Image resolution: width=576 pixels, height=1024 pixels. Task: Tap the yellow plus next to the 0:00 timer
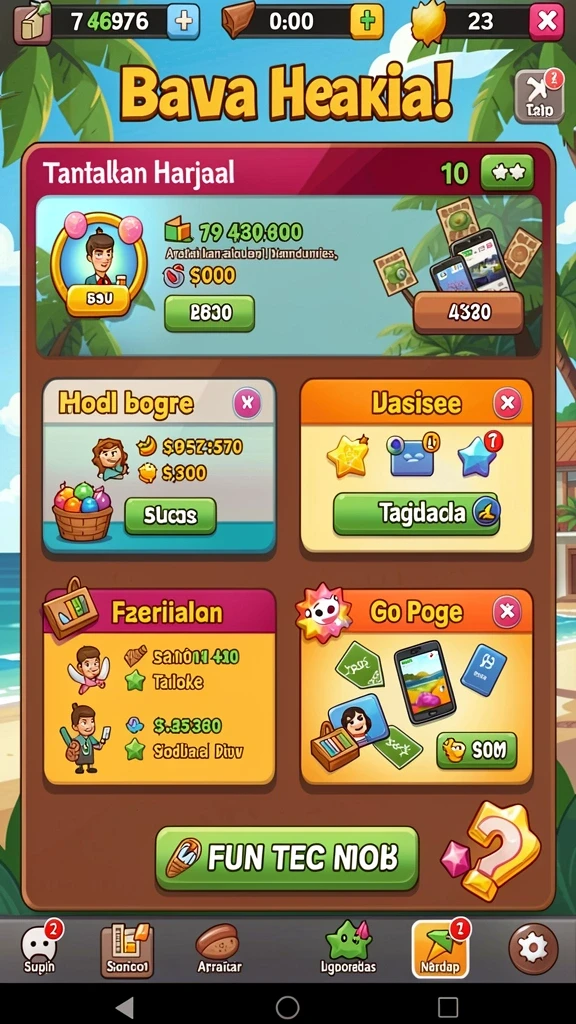tap(367, 22)
